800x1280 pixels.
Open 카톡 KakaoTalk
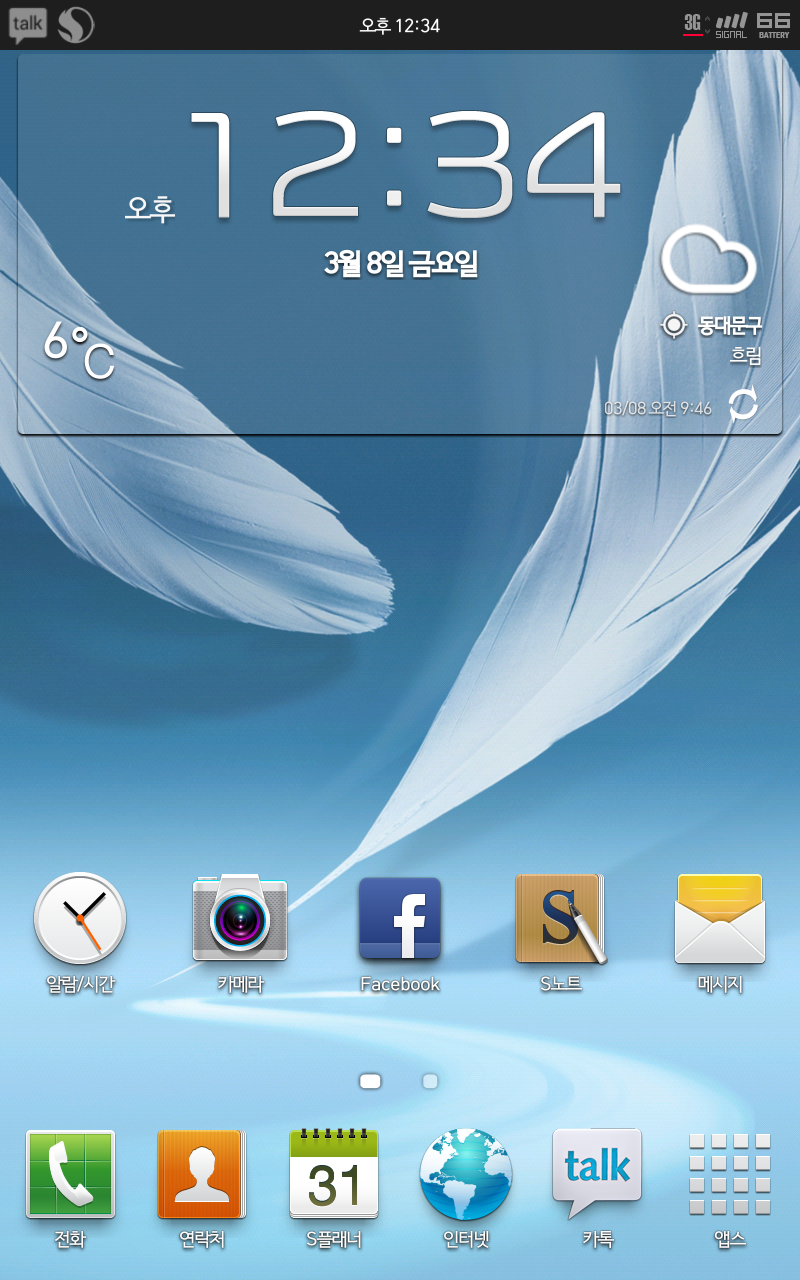coord(597,1174)
